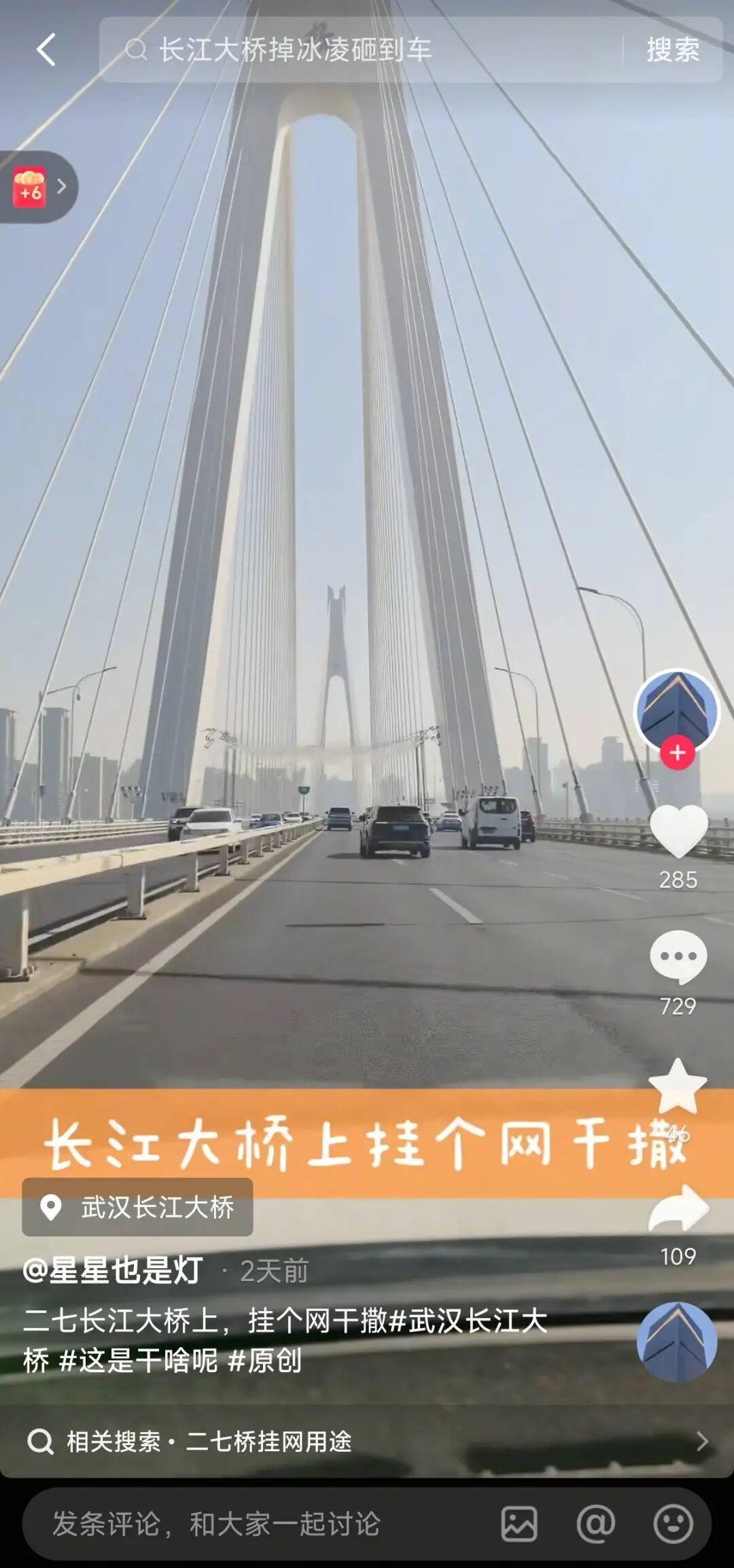This screenshot has width=734, height=1568.
Task: Open the emoji picker in the comment bar
Action: tap(673, 1524)
